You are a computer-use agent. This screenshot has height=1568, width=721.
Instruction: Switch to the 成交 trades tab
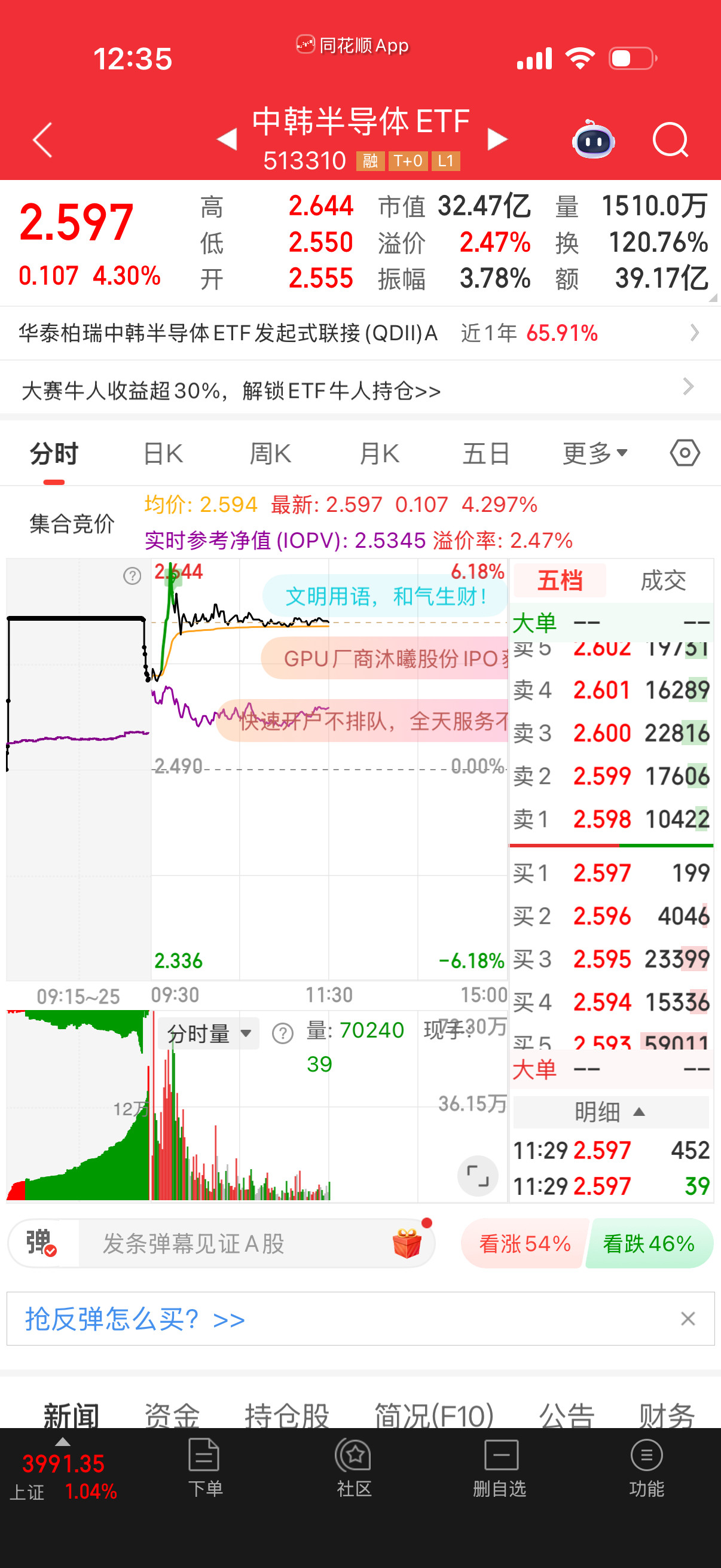coord(664,580)
